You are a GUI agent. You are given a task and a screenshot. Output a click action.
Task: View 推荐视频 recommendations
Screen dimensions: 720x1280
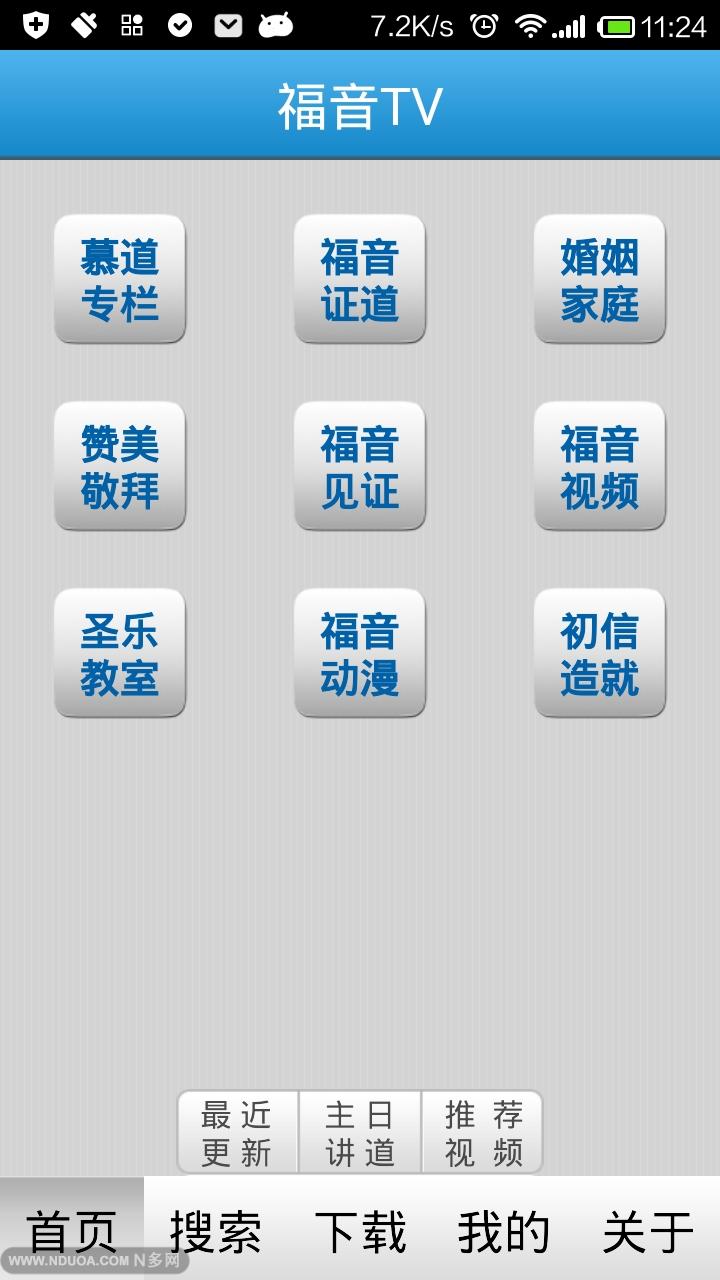(x=482, y=1132)
